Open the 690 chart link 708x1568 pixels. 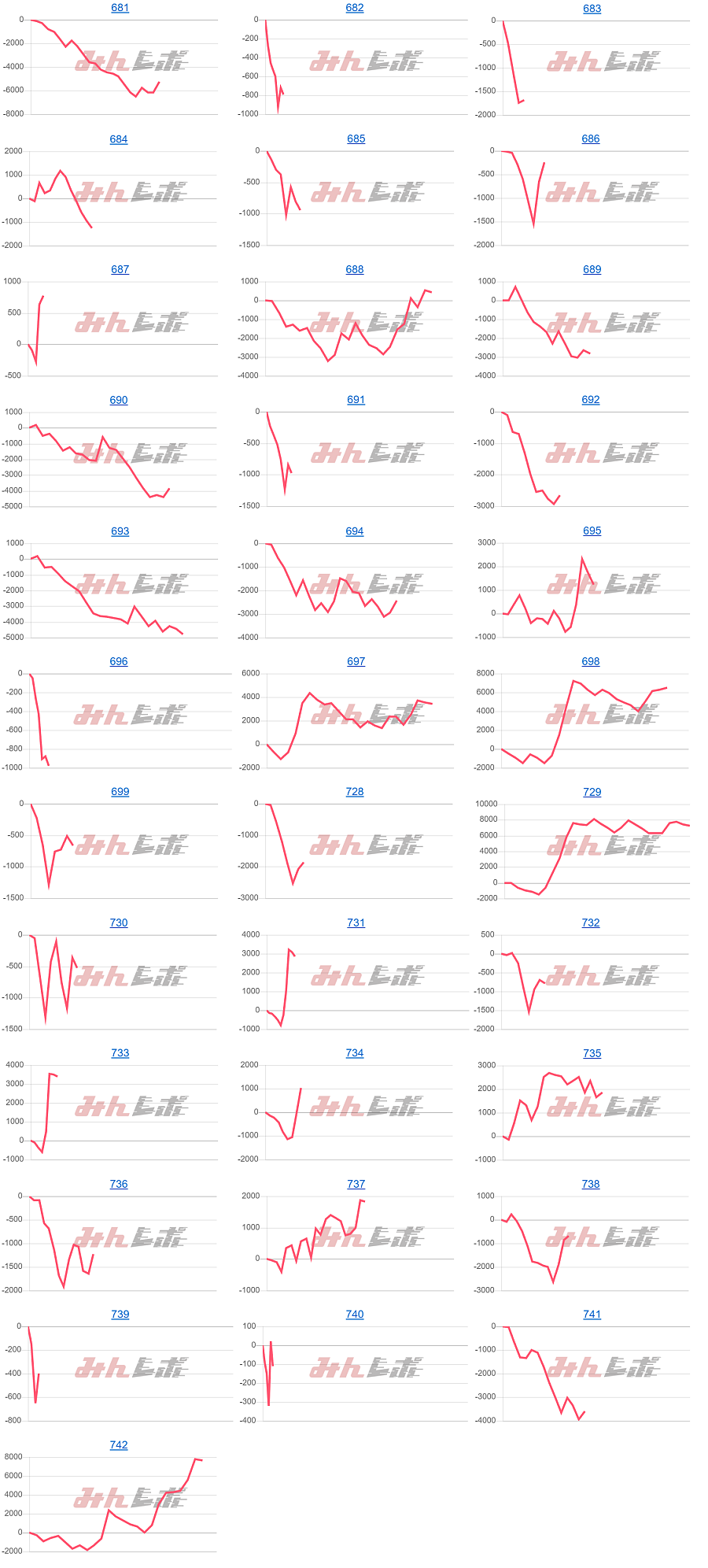click(119, 400)
